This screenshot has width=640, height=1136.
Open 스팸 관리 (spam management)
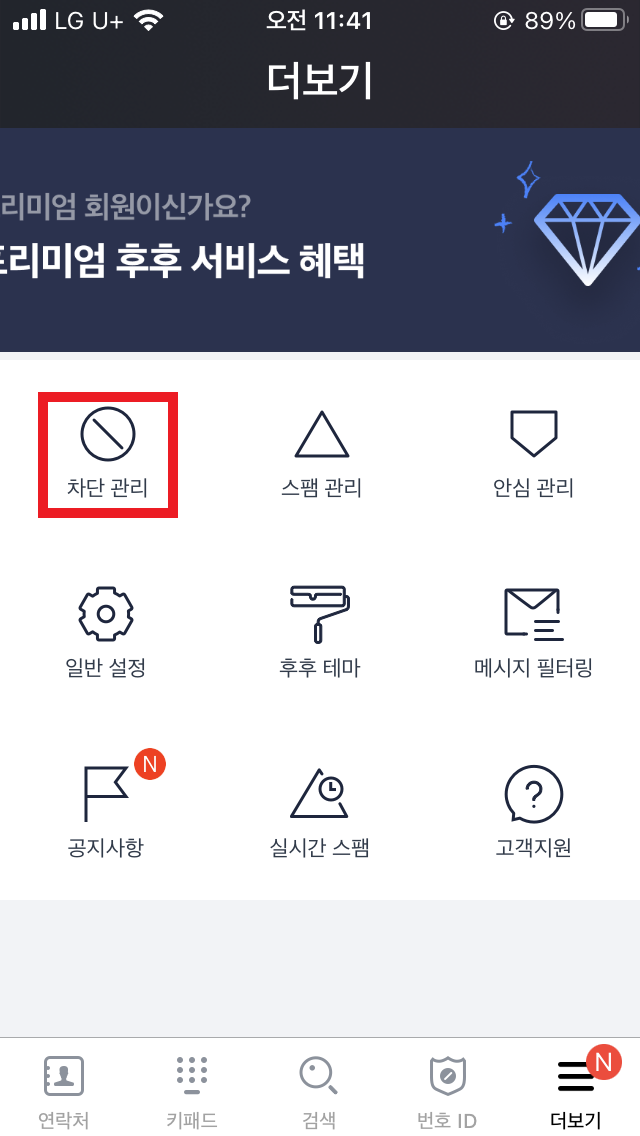(x=321, y=454)
